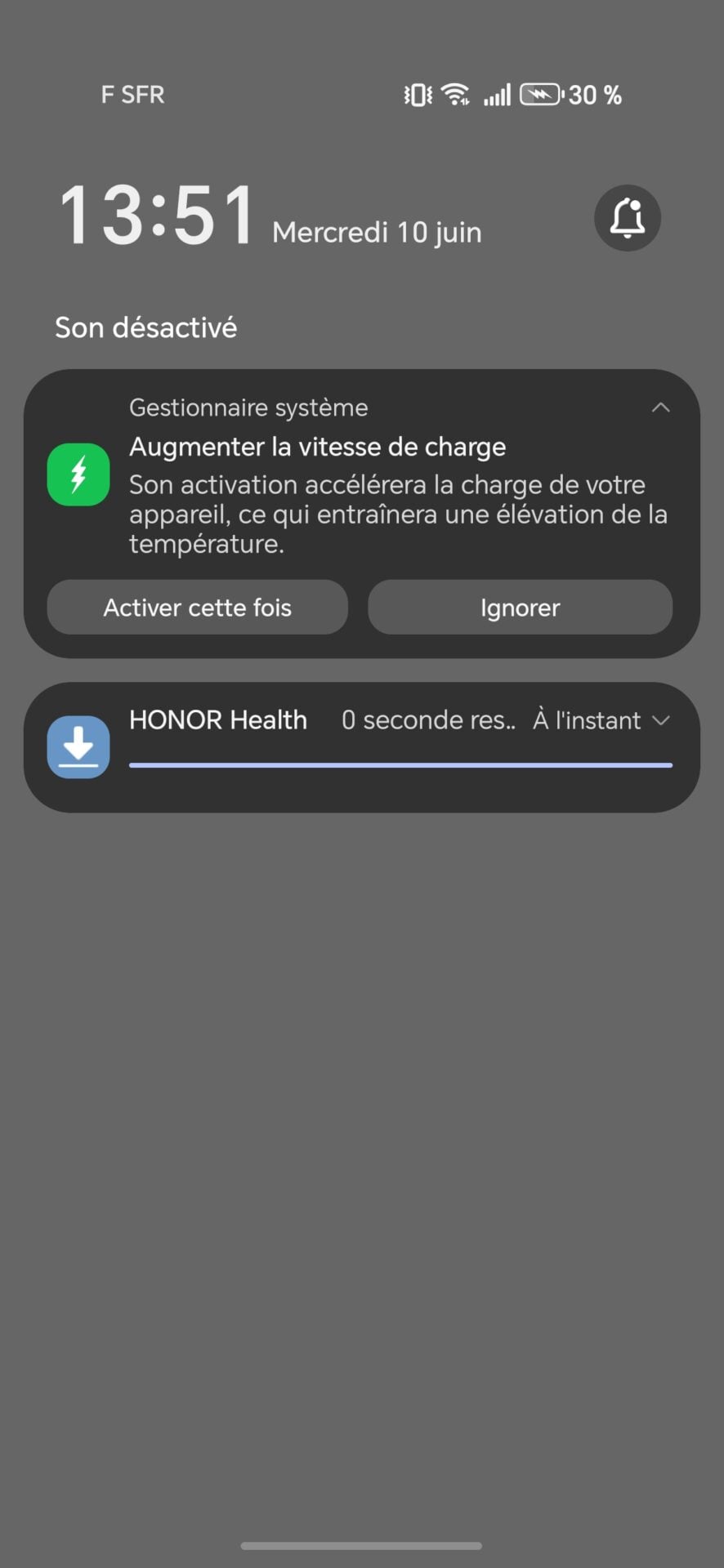Dismiss charging suggestion with Ignorer
This screenshot has height=1568, width=724.
point(520,608)
